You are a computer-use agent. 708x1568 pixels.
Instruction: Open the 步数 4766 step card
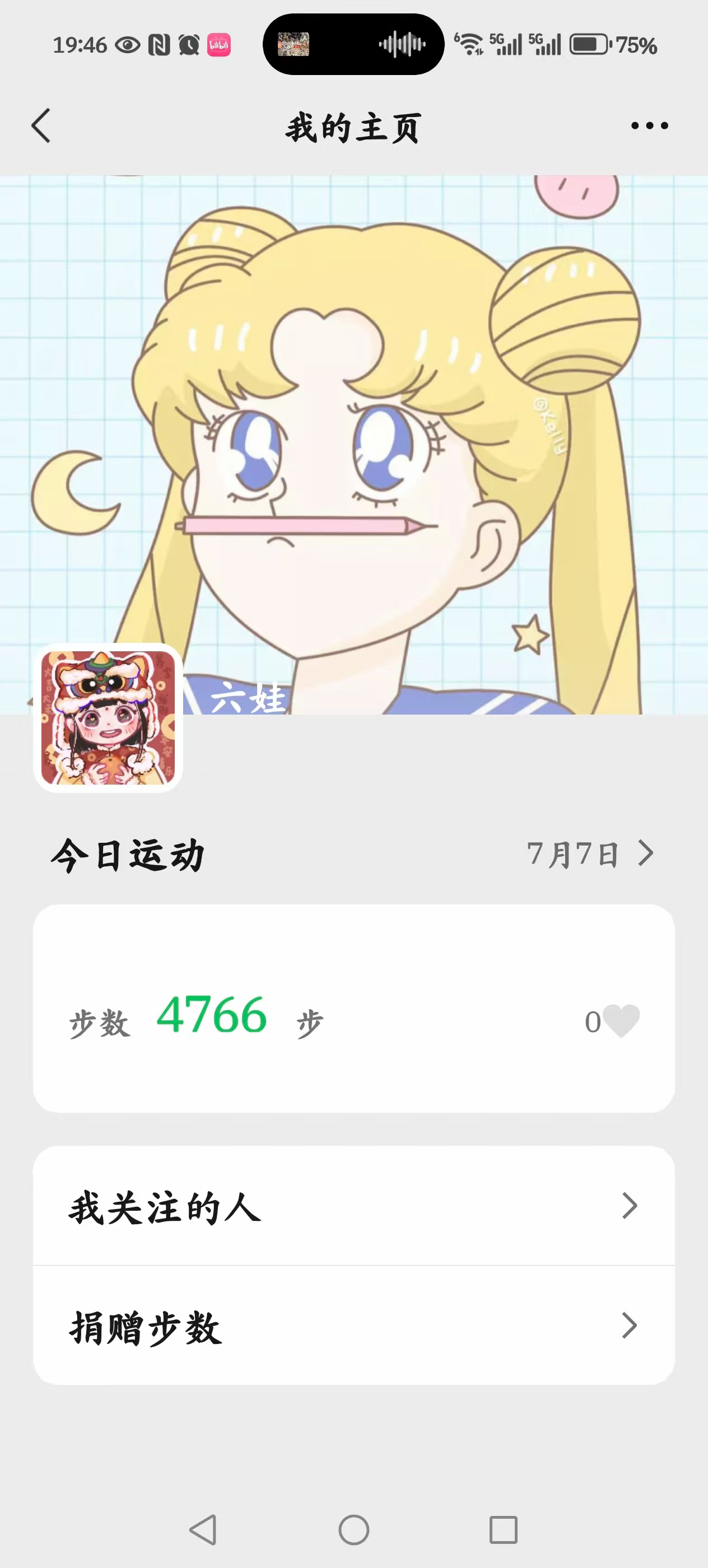tap(353, 1009)
